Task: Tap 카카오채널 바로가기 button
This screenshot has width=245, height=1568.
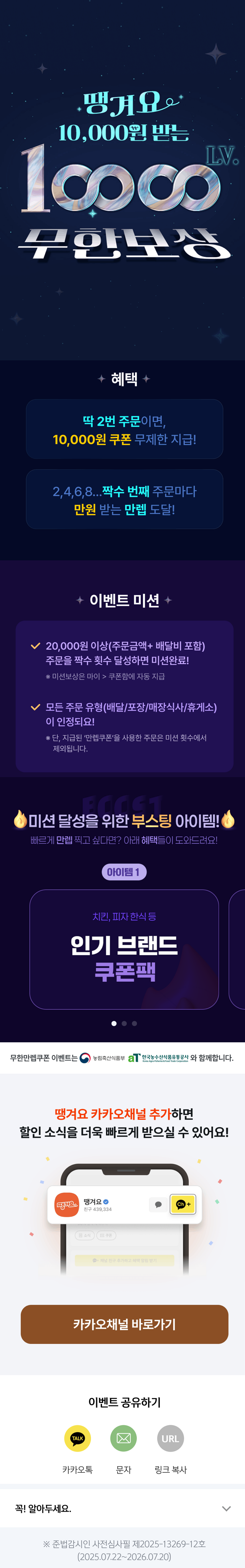Action: click(x=124, y=1324)
